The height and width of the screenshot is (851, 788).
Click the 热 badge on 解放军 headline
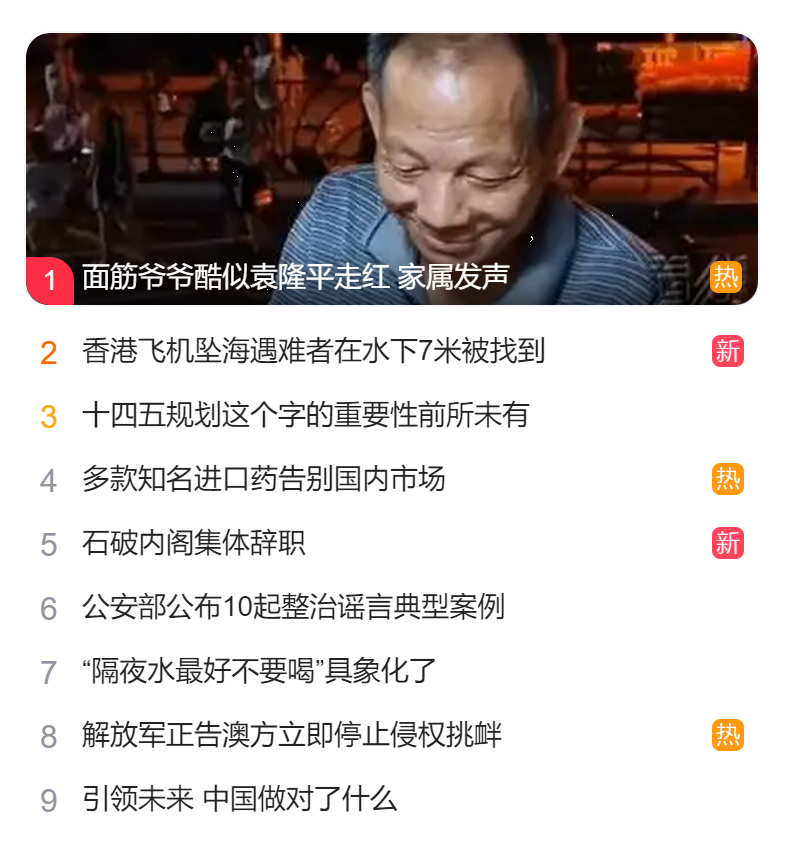[x=730, y=735]
